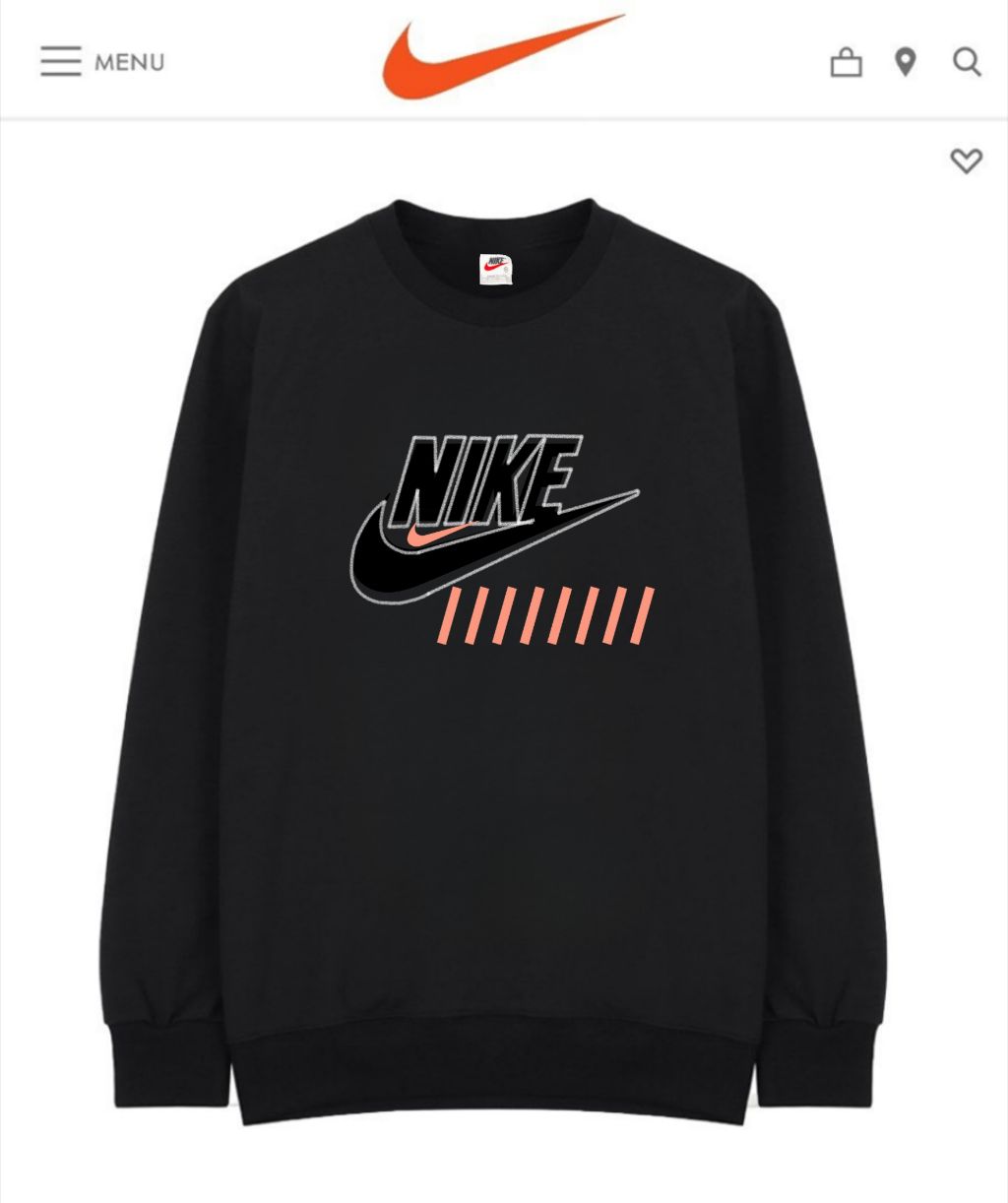The width and height of the screenshot is (1008, 1203).
Task: Open the store locator pin
Action: tap(906, 62)
